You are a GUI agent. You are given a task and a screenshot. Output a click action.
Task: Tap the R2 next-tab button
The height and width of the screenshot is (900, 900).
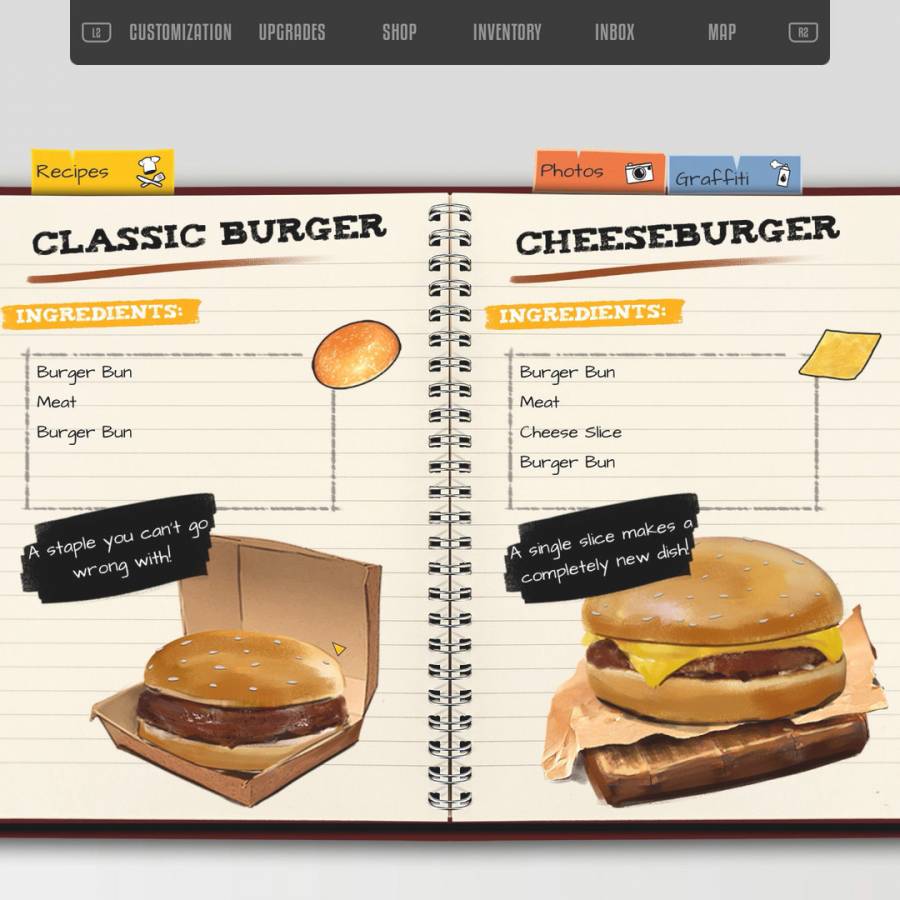[803, 32]
